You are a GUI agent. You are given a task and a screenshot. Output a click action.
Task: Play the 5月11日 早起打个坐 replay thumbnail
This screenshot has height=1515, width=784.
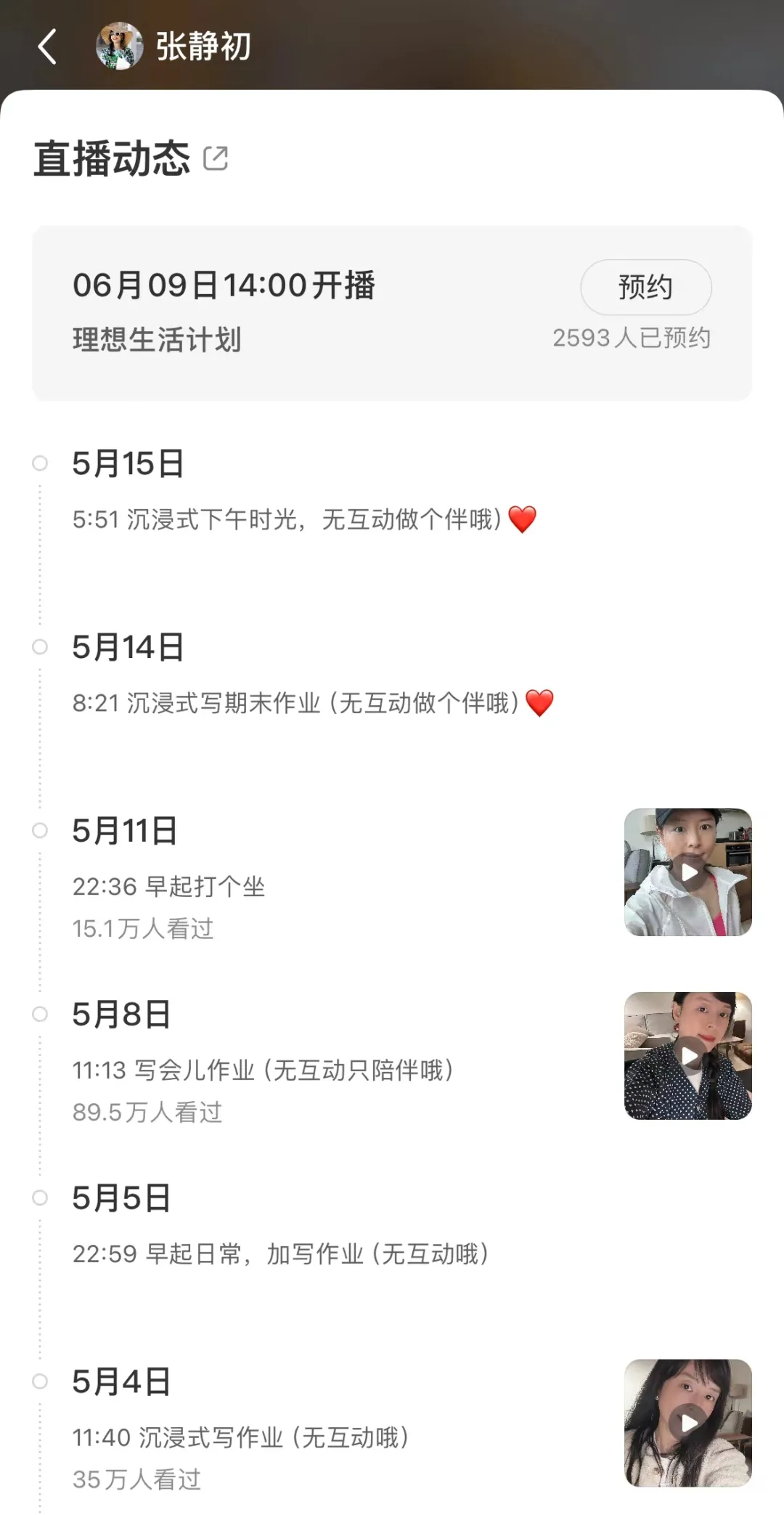click(687, 872)
